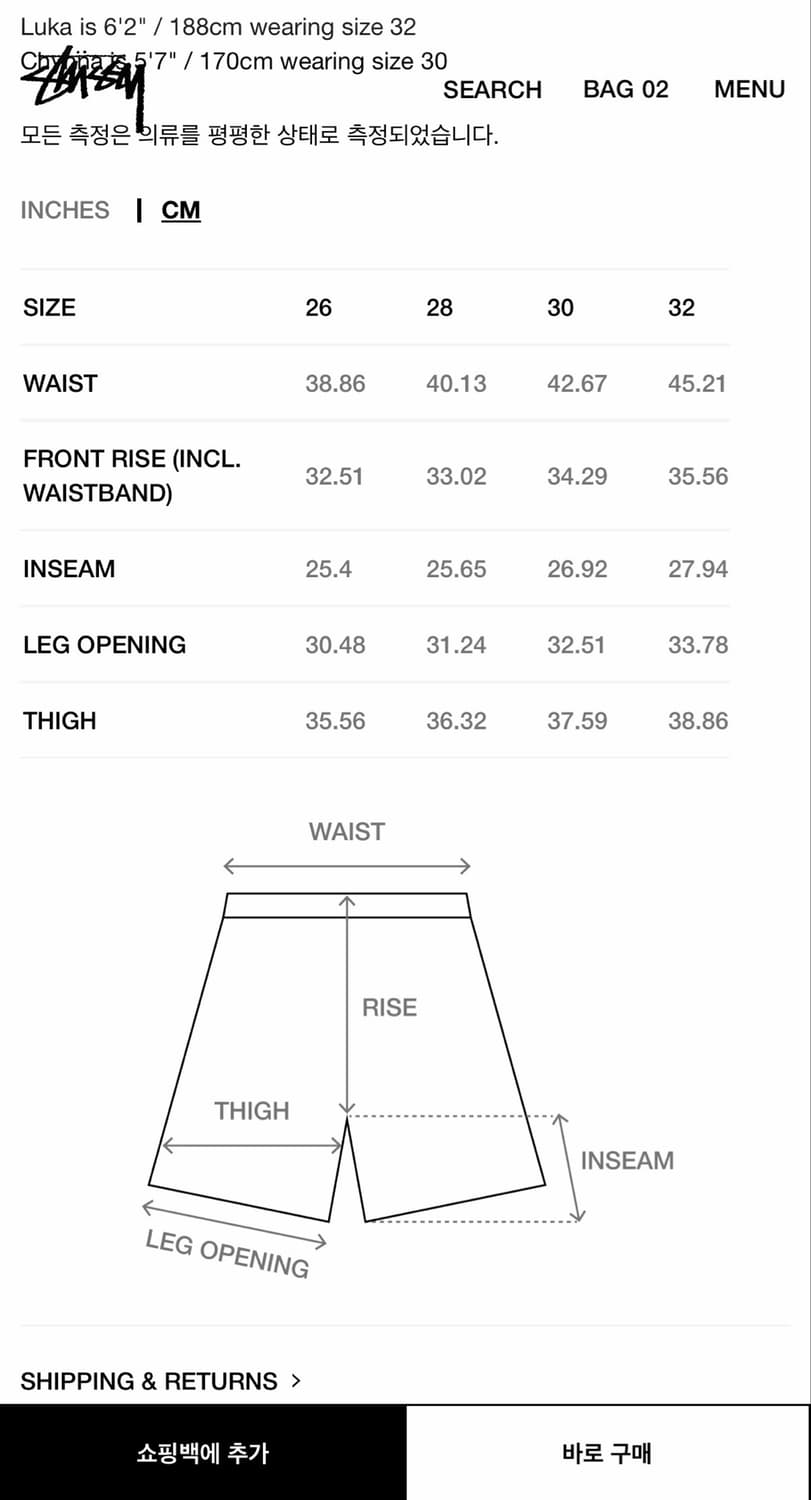Tap 쇼핑백에 추가 to add to bag
811x1500 pixels.
tap(203, 1452)
